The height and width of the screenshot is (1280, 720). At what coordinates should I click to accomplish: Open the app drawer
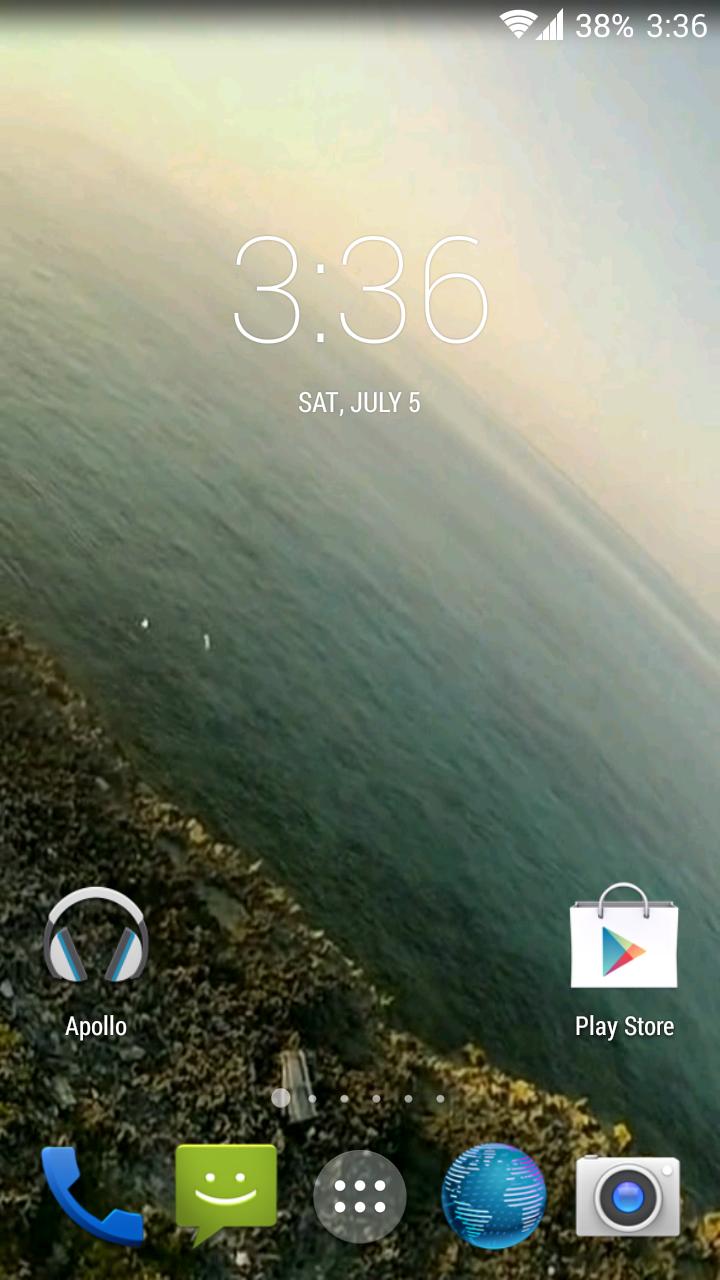click(x=360, y=1196)
